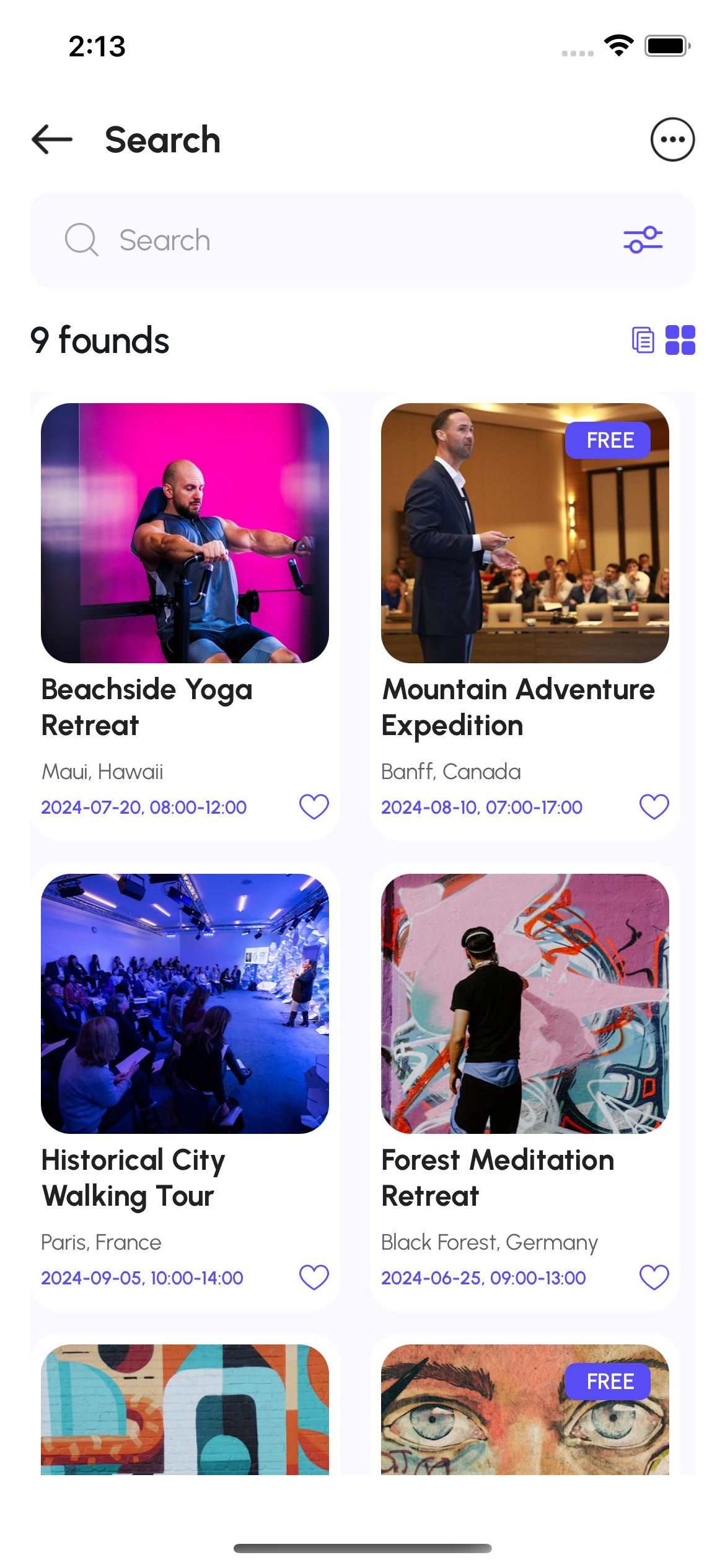Heart the Forest Meditation Retreat event

[x=654, y=1278]
